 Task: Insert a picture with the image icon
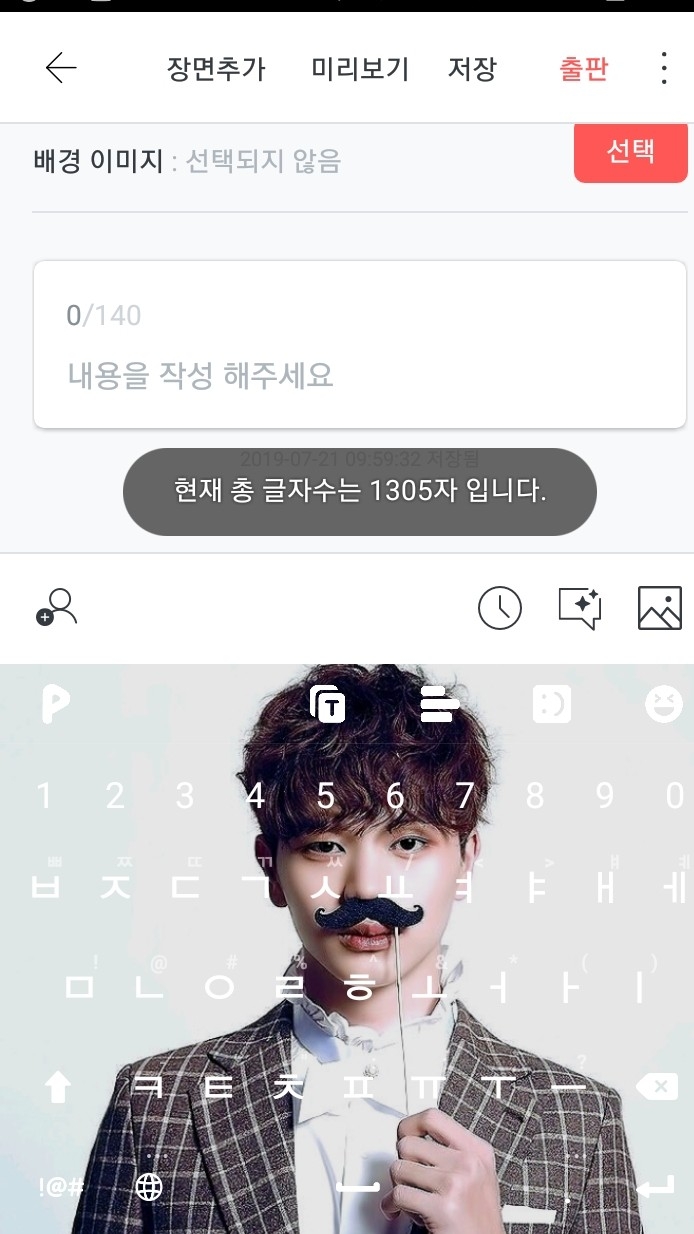coord(660,607)
